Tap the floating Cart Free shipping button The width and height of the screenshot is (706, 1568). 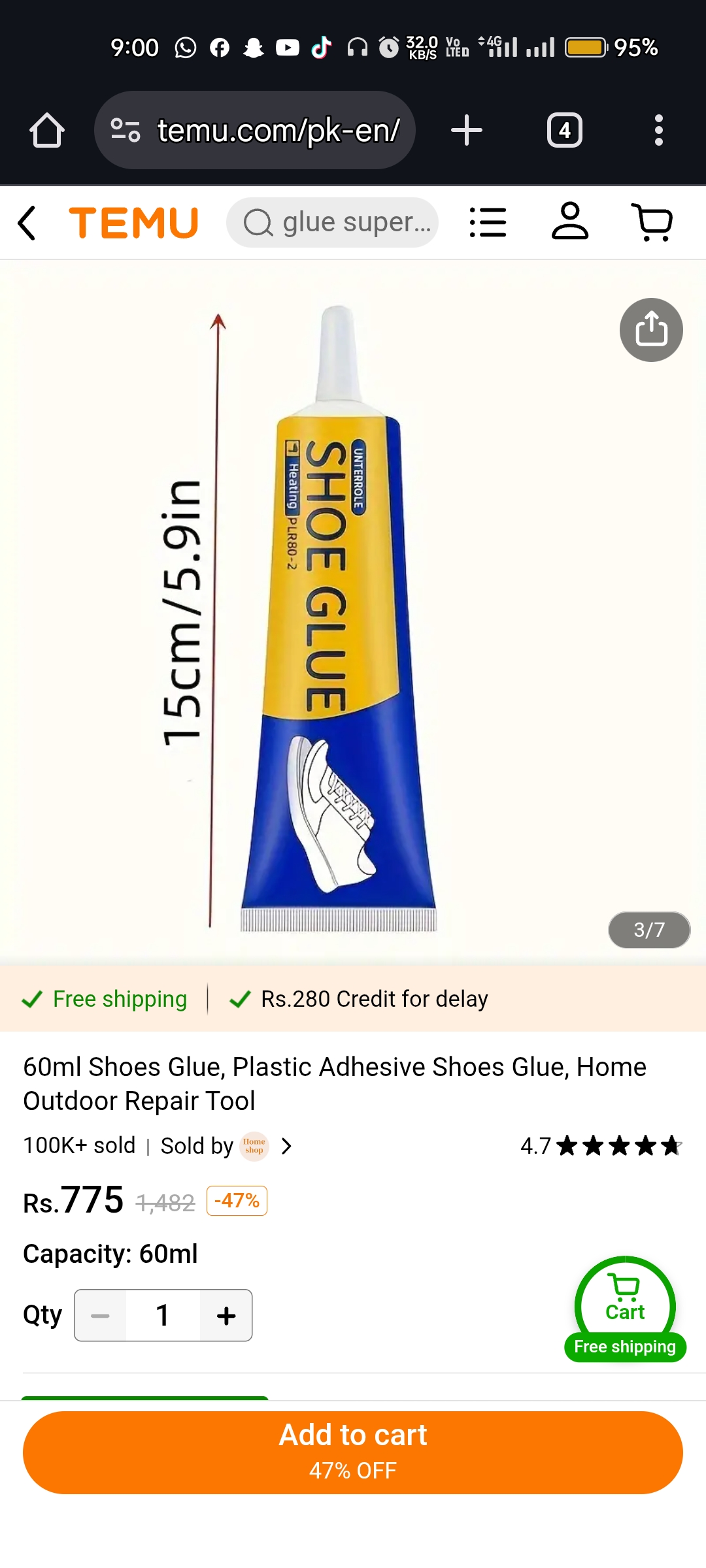click(x=625, y=1309)
